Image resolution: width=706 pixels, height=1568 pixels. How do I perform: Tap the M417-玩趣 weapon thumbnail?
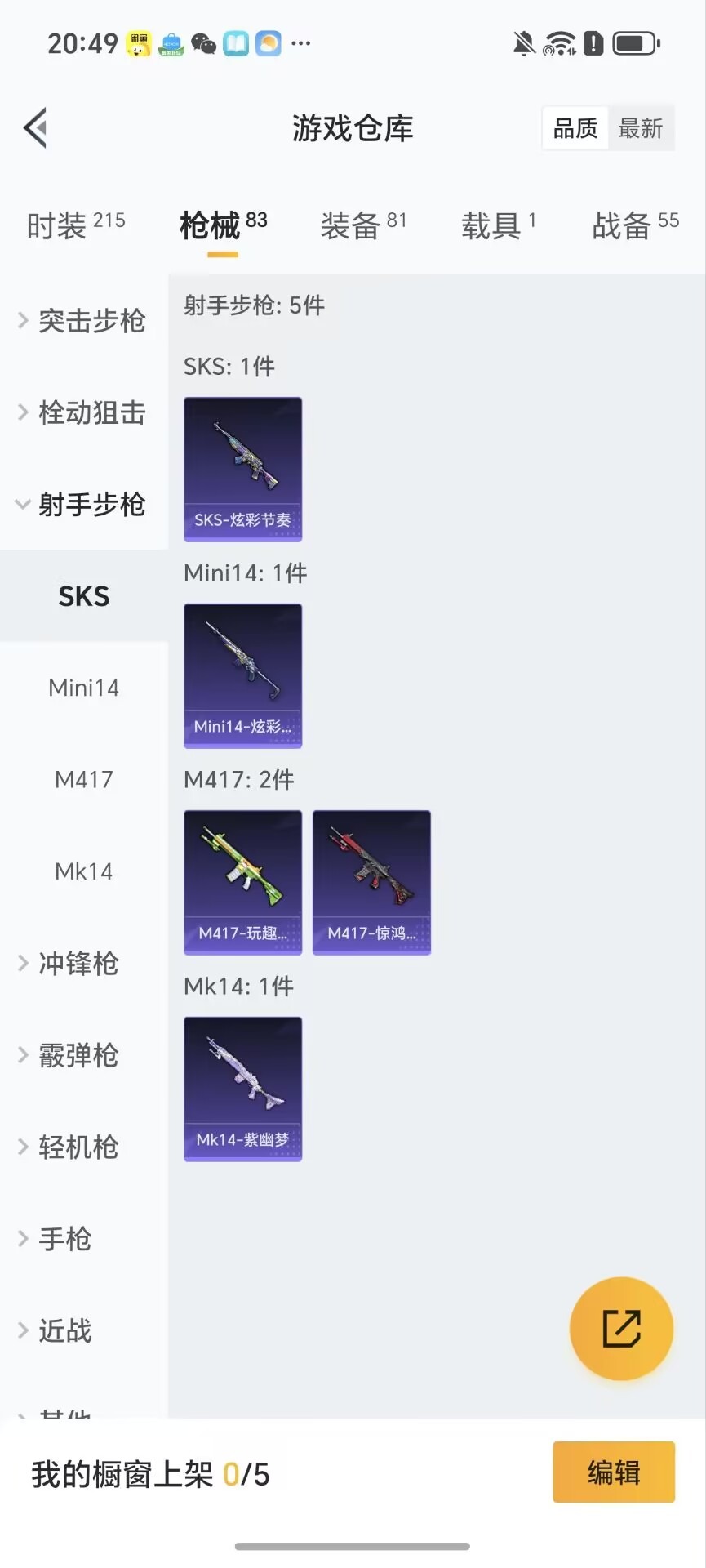242,882
